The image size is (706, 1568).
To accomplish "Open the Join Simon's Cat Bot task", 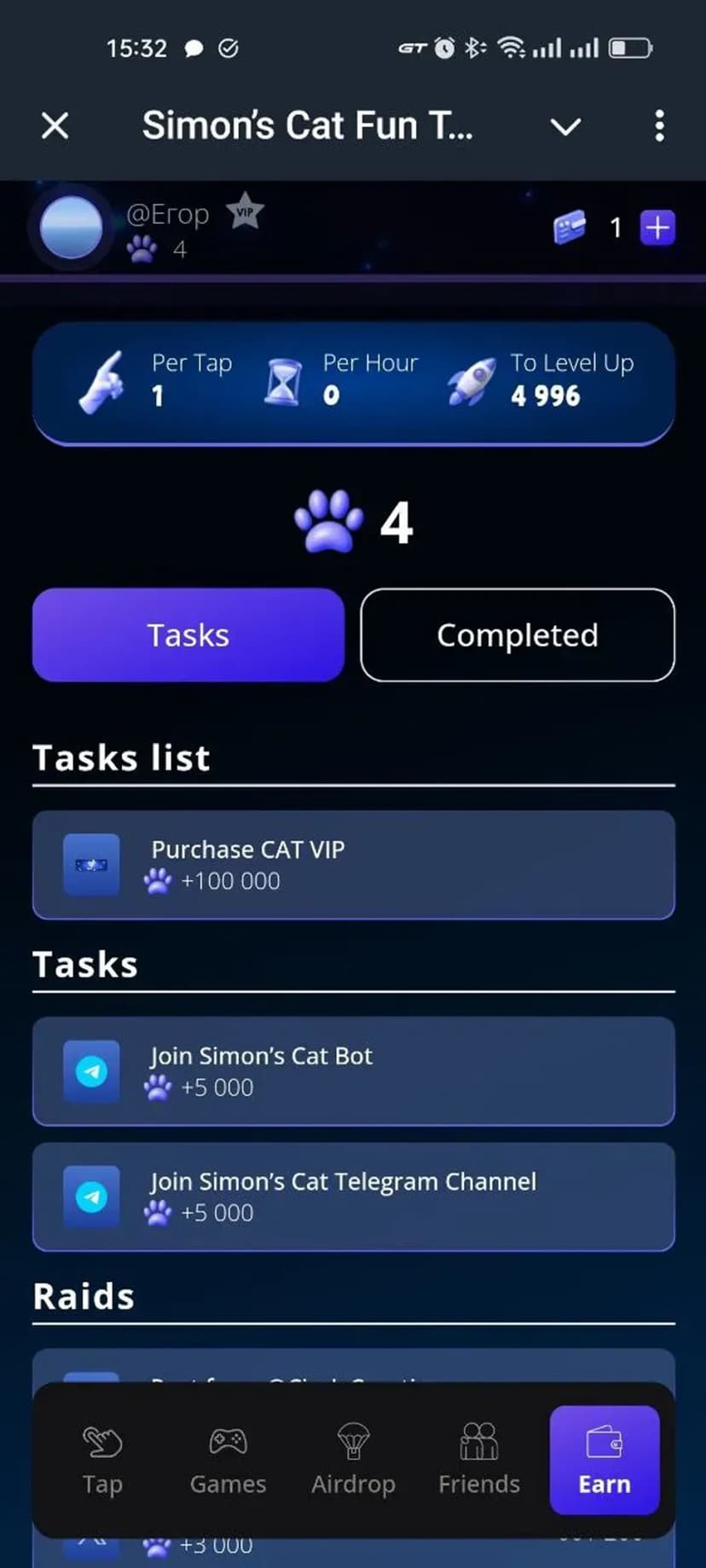I will tap(353, 1071).
